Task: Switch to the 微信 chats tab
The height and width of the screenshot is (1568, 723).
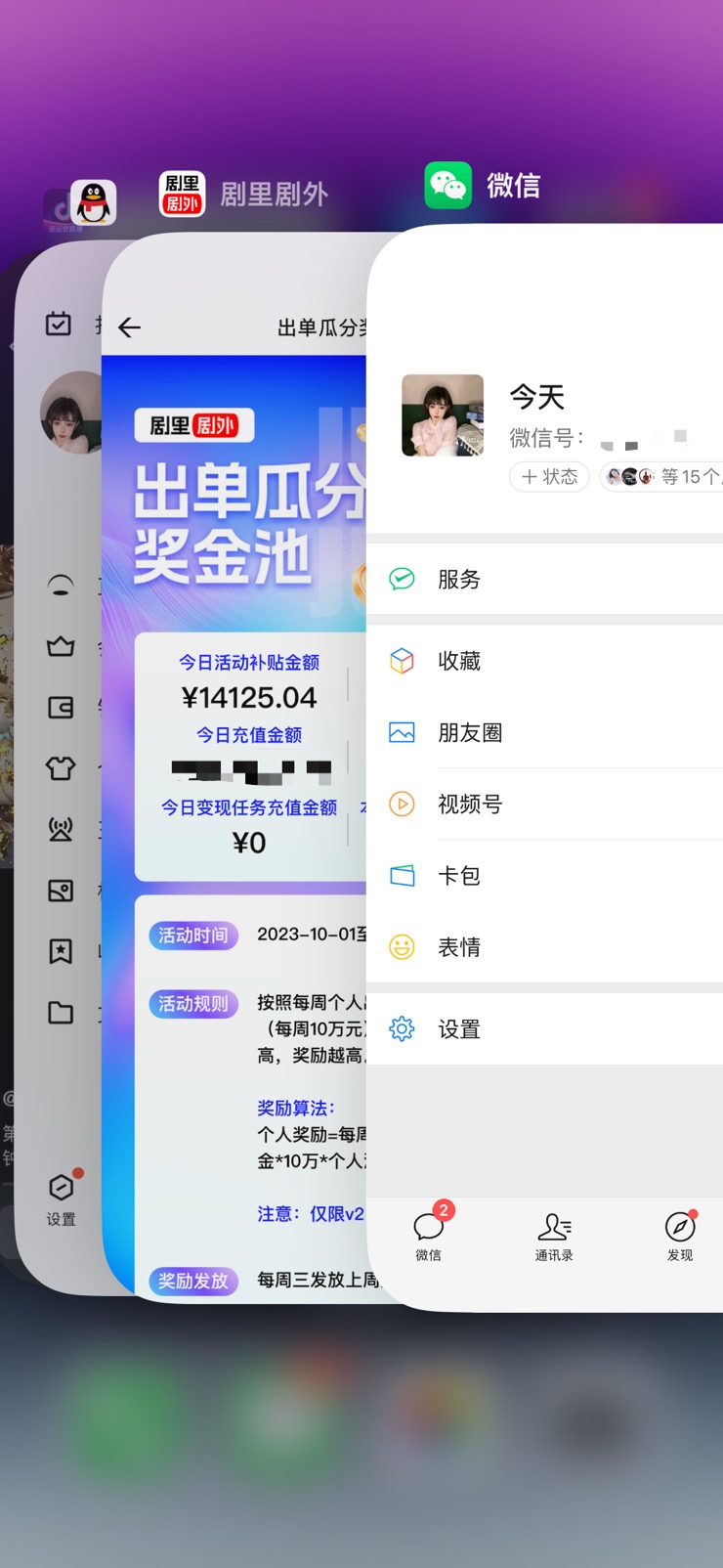Action: click(429, 1234)
